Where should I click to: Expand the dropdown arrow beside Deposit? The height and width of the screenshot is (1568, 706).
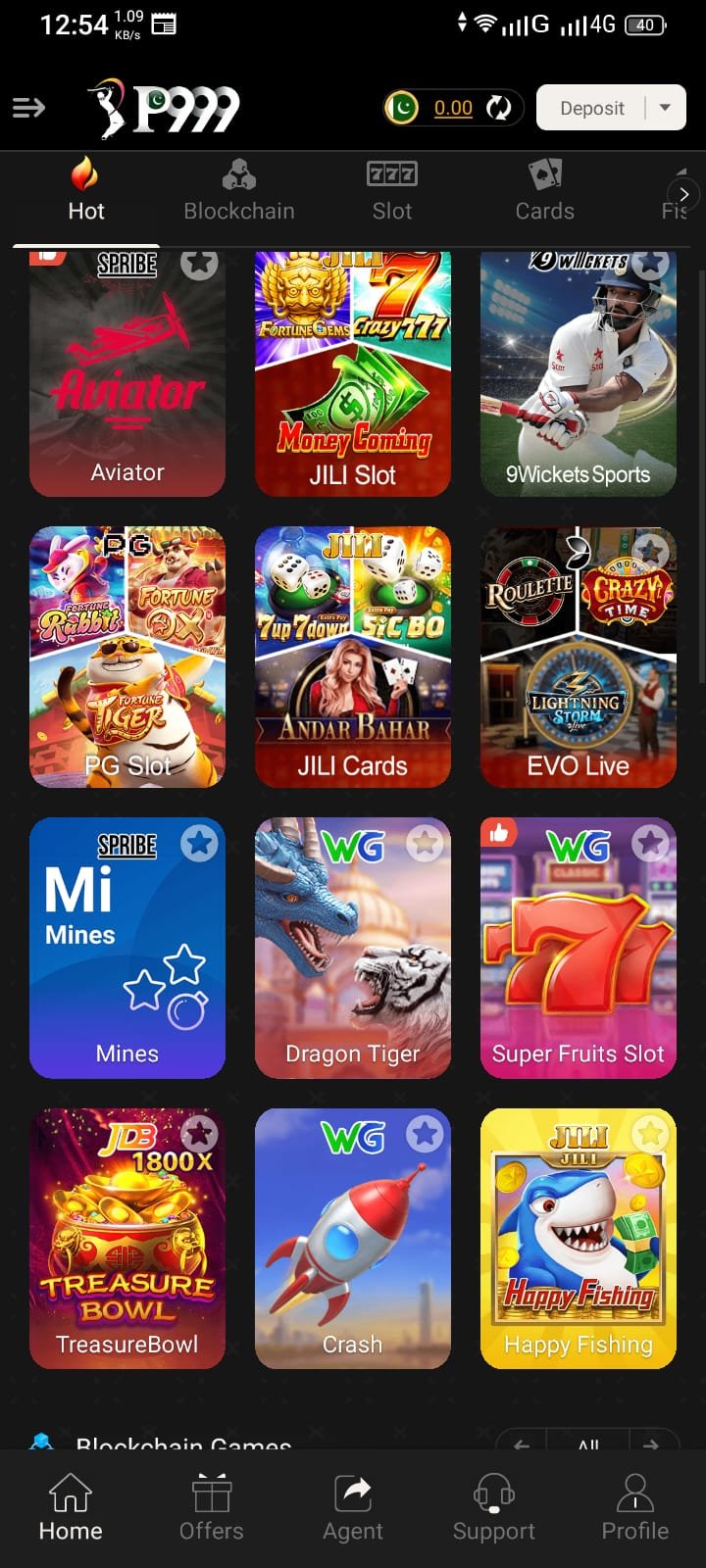pyautogui.click(x=666, y=108)
